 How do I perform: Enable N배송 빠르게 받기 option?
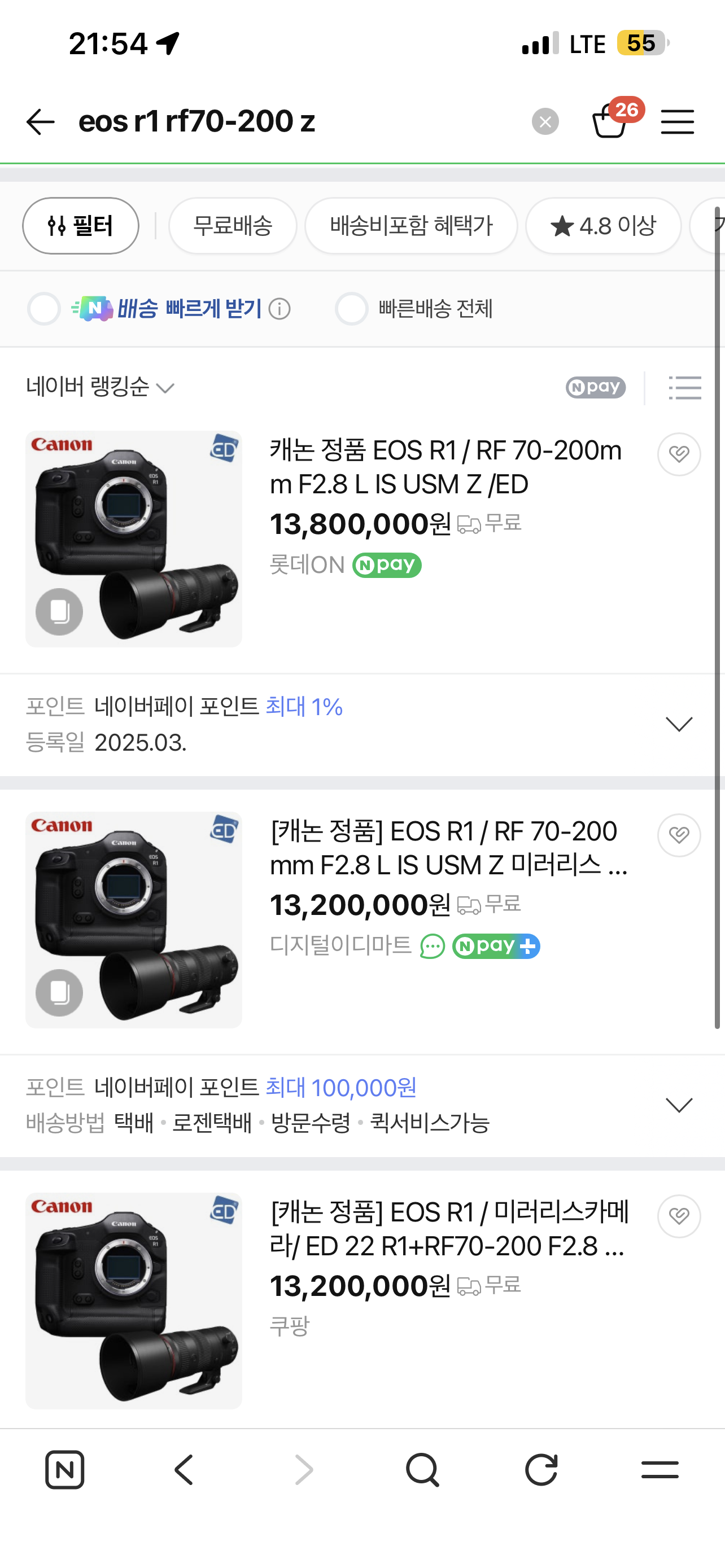pos(44,309)
